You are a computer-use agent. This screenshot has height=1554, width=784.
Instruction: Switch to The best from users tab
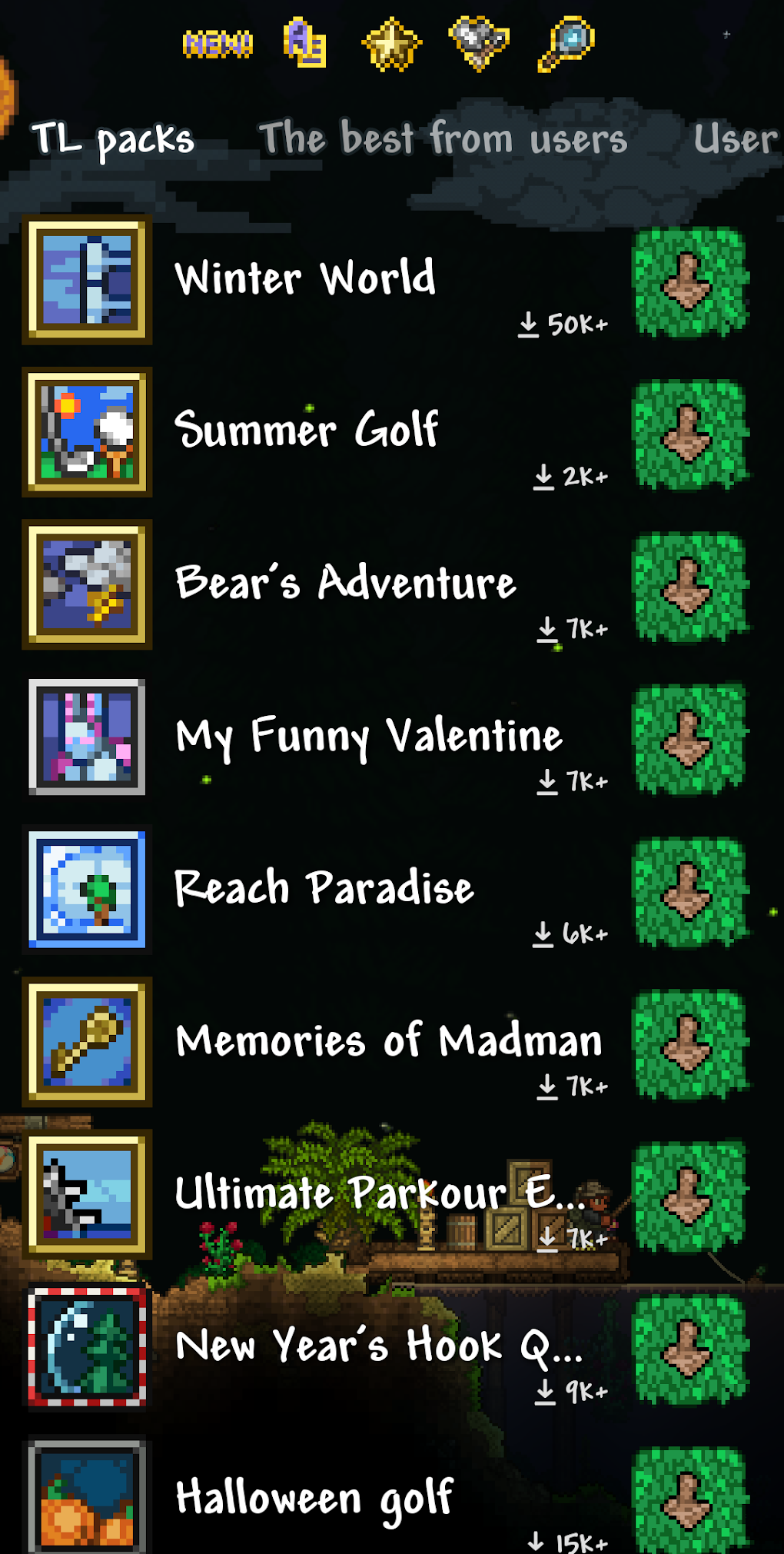[x=443, y=138]
